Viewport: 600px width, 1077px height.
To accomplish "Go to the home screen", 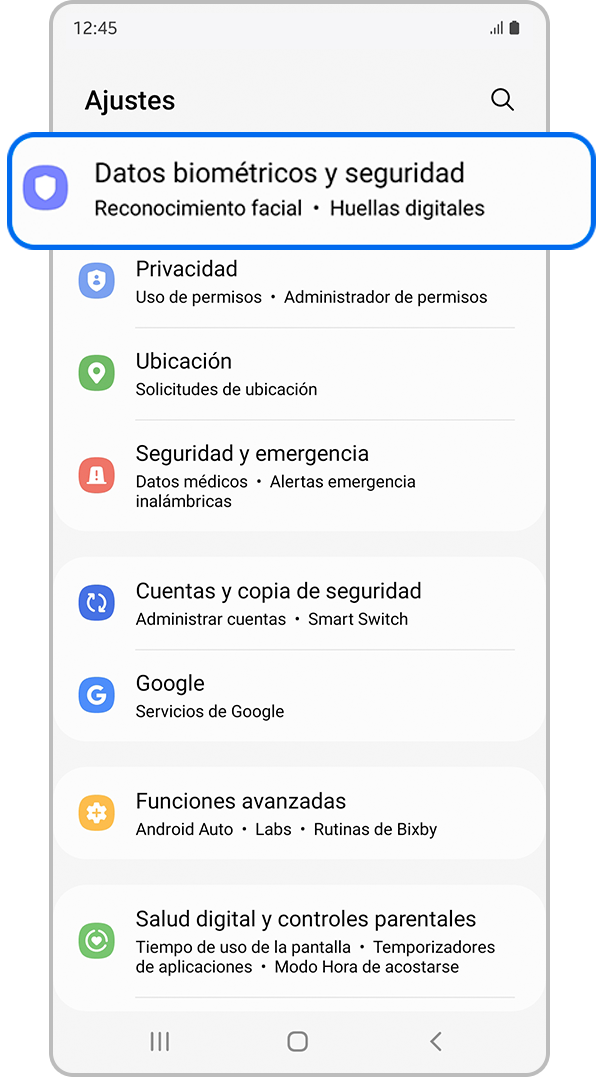I will 297,1041.
